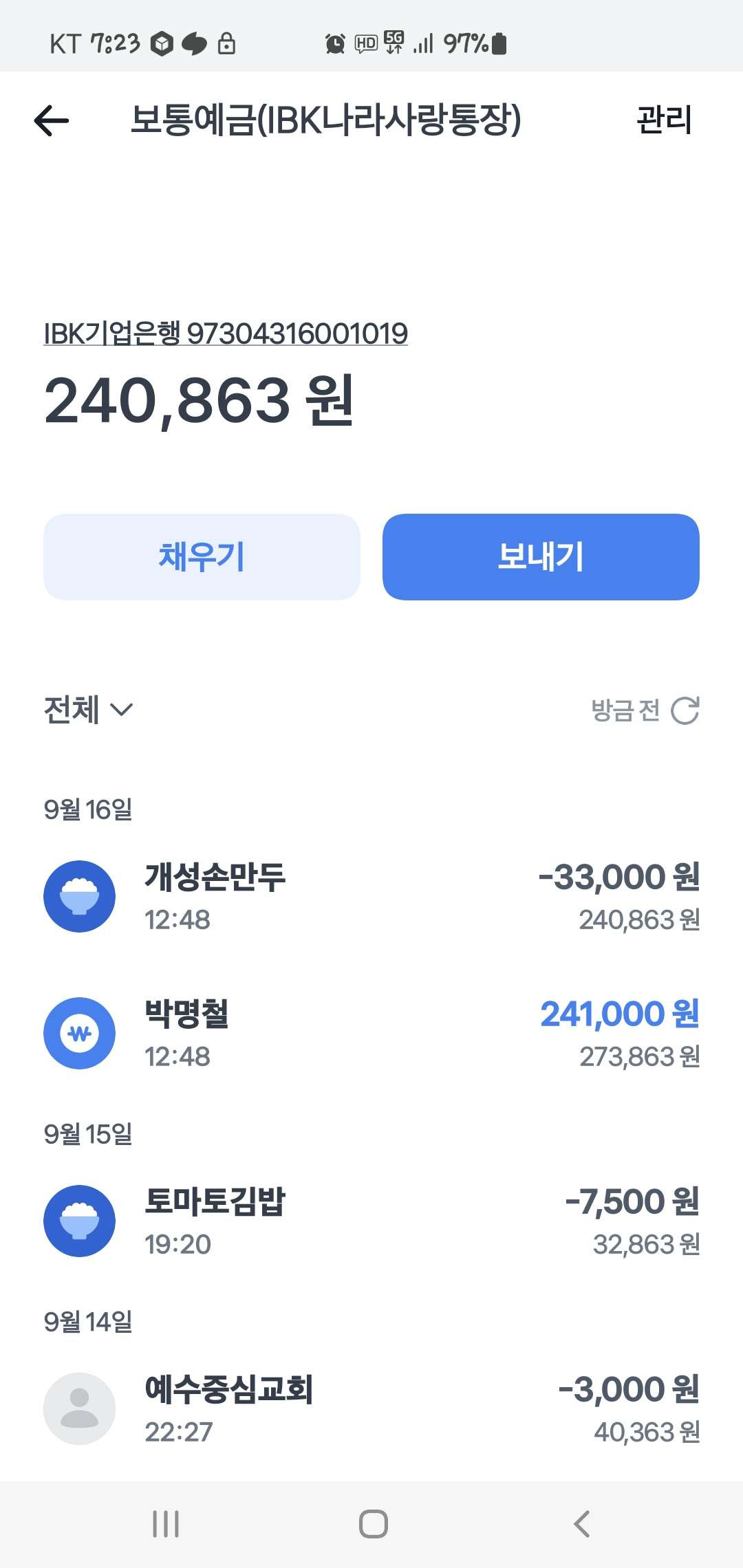
Task: Go back using the top arrow
Action: coord(52,120)
